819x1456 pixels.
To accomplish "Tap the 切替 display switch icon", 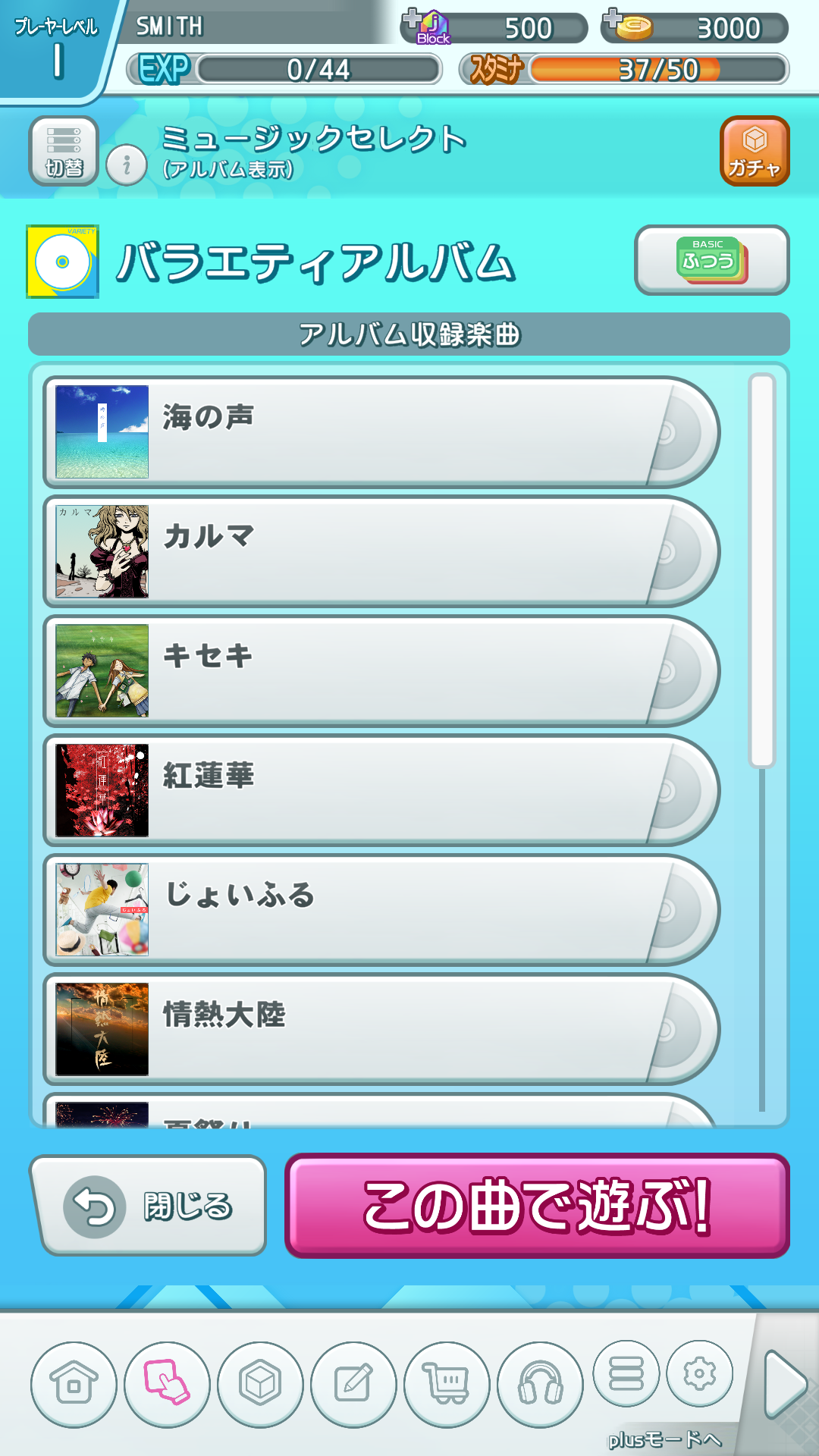I will [64, 150].
